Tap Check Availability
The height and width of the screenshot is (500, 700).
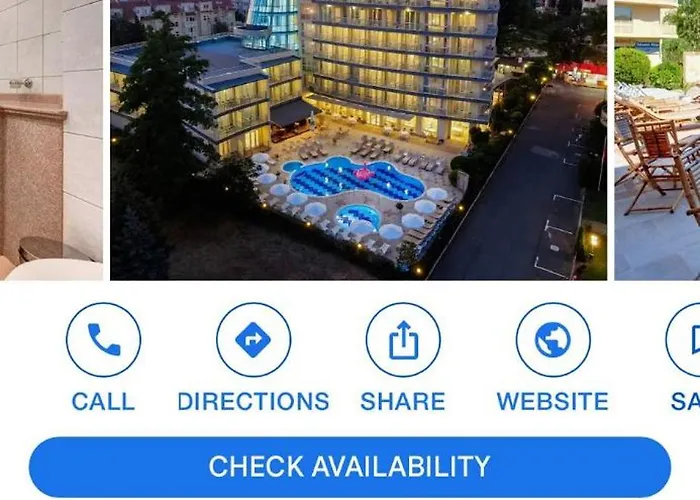point(349,467)
